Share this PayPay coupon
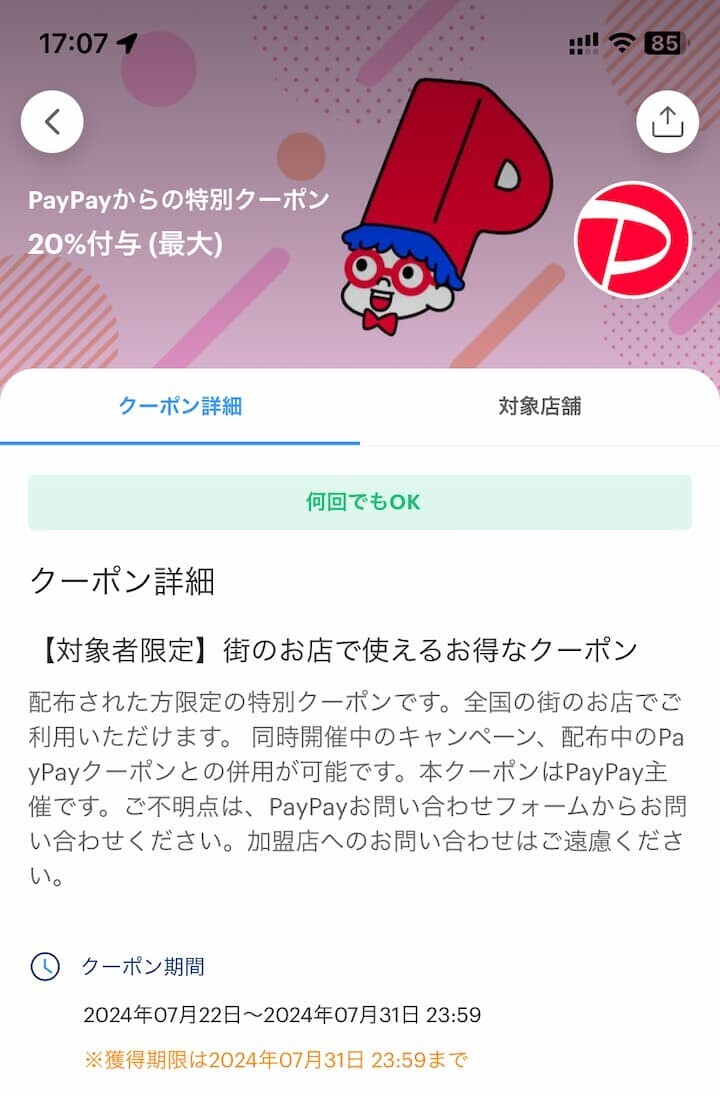This screenshot has height=1097, width=720. coord(667,122)
